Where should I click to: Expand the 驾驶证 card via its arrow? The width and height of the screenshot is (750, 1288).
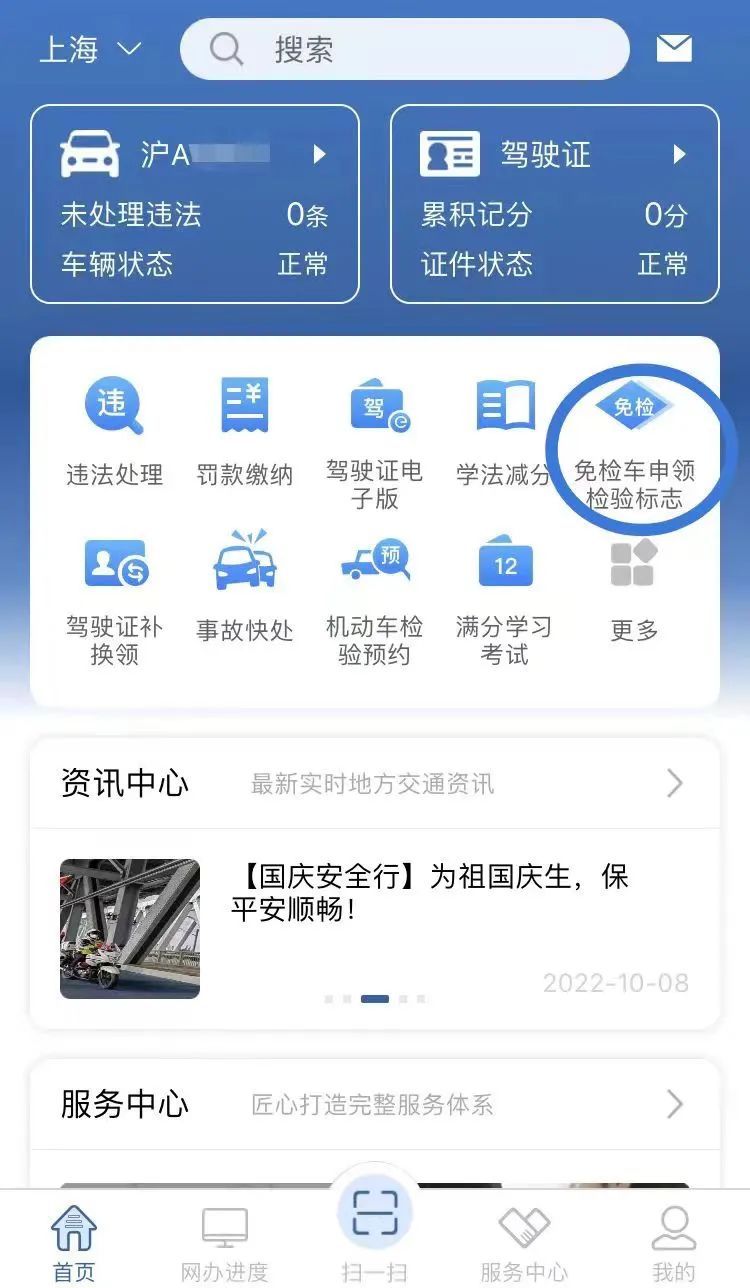click(x=679, y=155)
